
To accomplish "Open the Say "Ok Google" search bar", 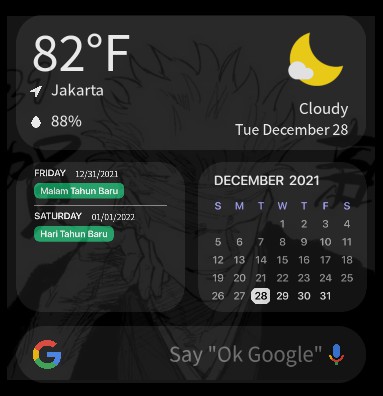I will tap(191, 354).
